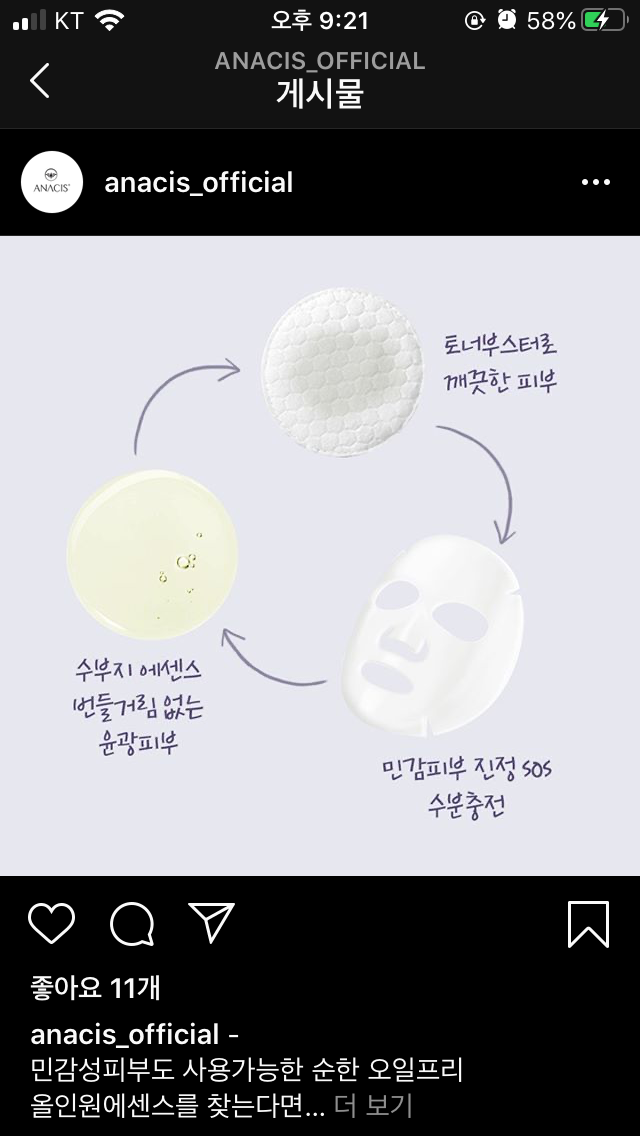View who liked via 좋아요 11개
The image size is (640, 1136).
tap(96, 989)
